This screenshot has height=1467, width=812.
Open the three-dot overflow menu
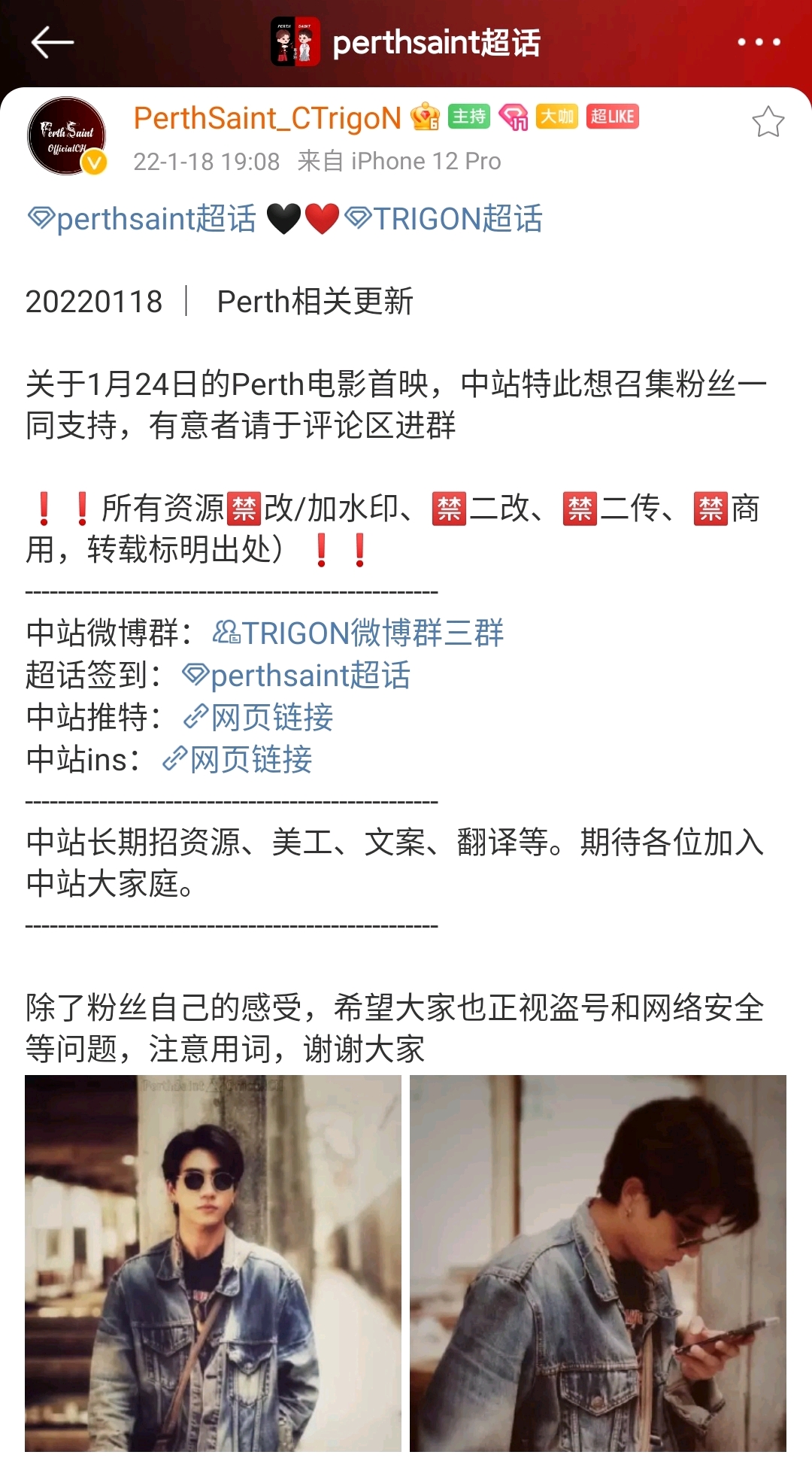(x=759, y=42)
